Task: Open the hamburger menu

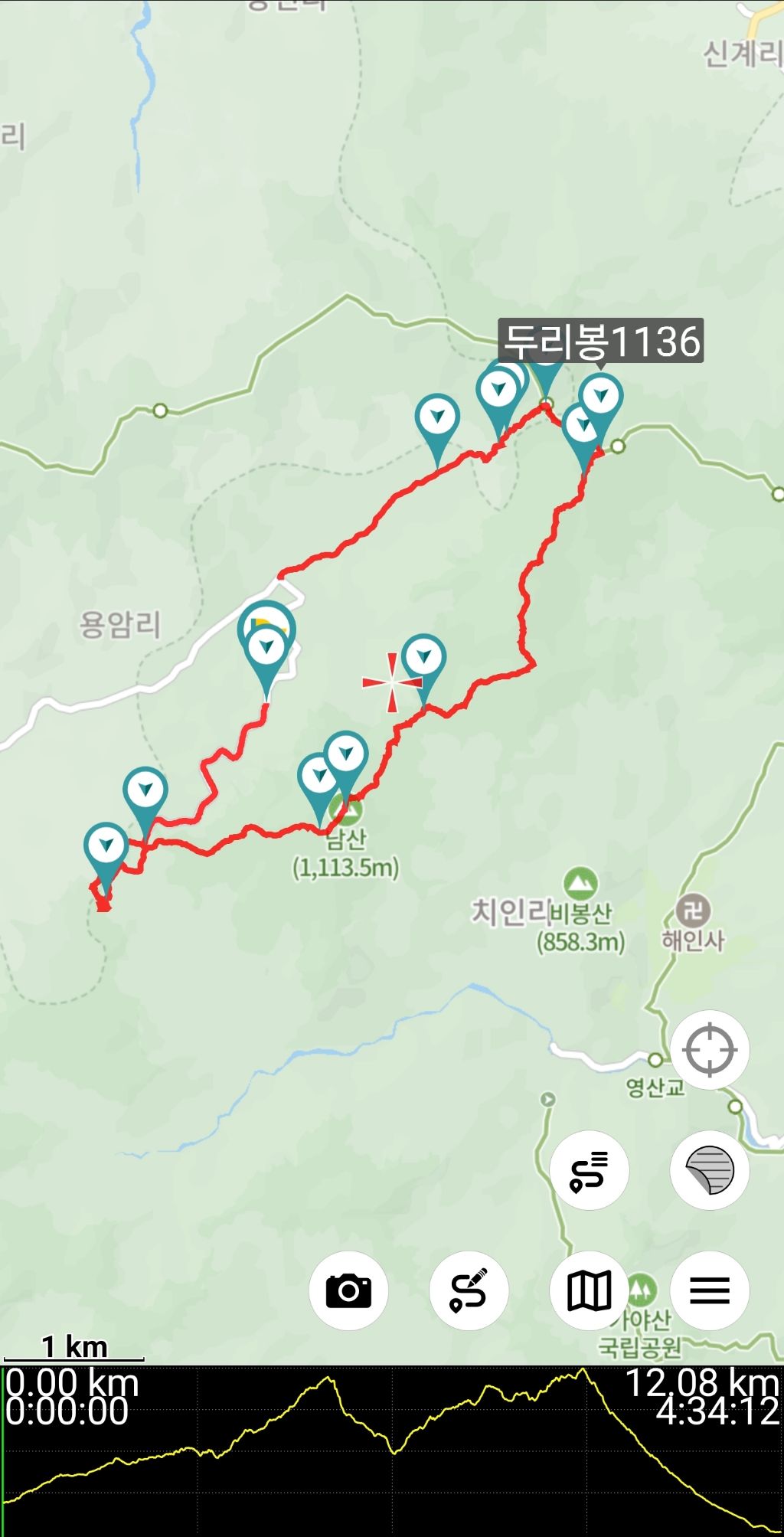Action: point(709,1290)
